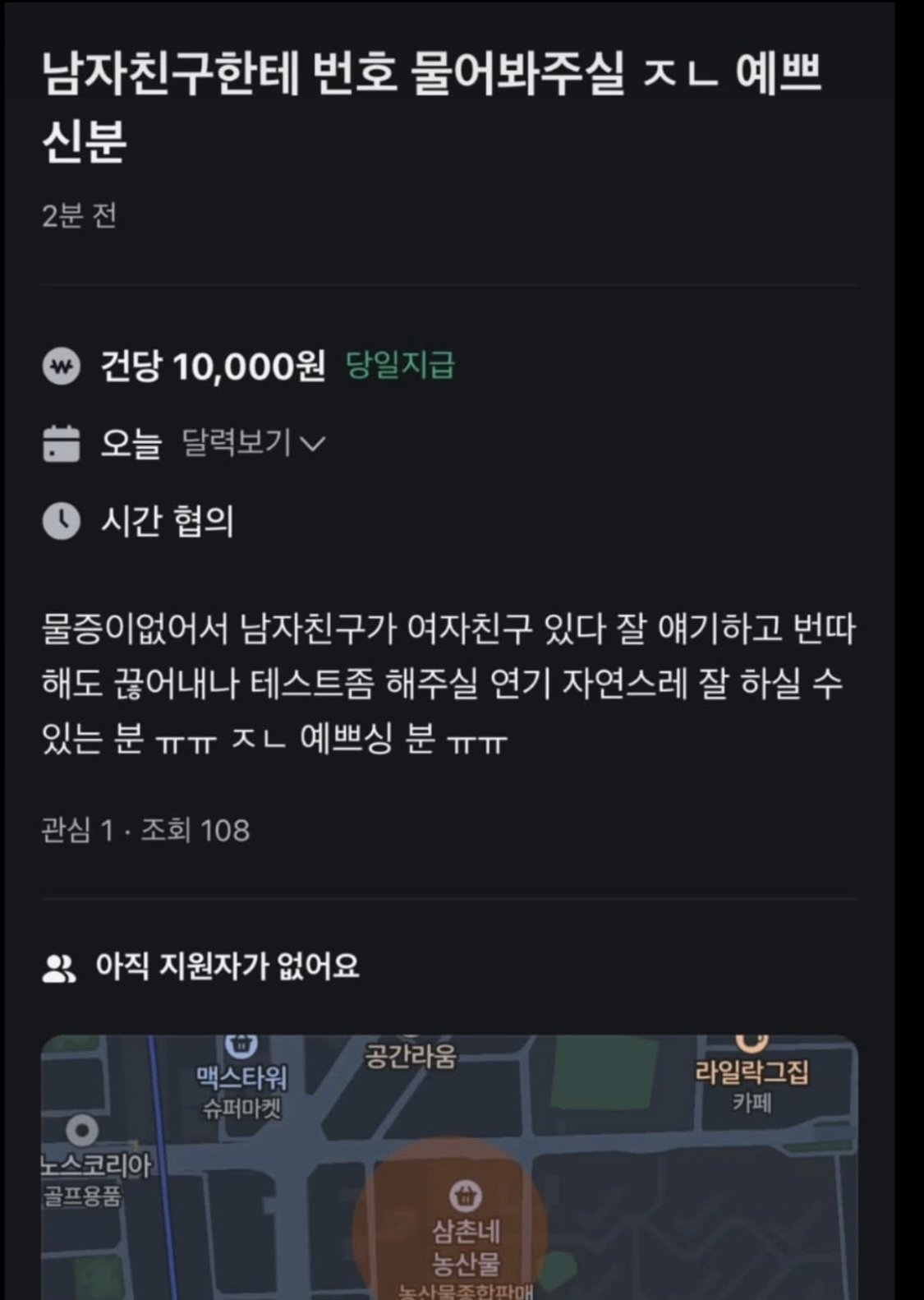The image size is (924, 1300).
Task: Open the location map preview
Action: point(449,1167)
